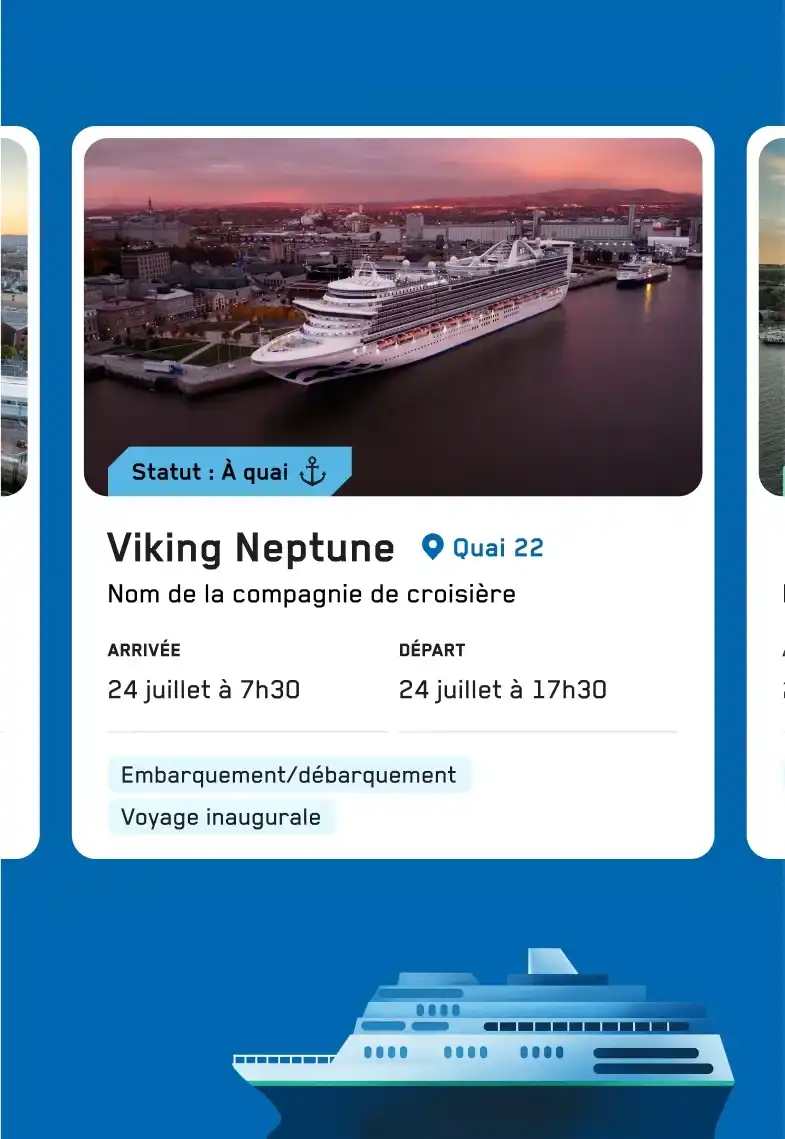Click the Viking Neptune ship name
Image resolution: width=785 pixels, height=1139 pixels.
251,547
